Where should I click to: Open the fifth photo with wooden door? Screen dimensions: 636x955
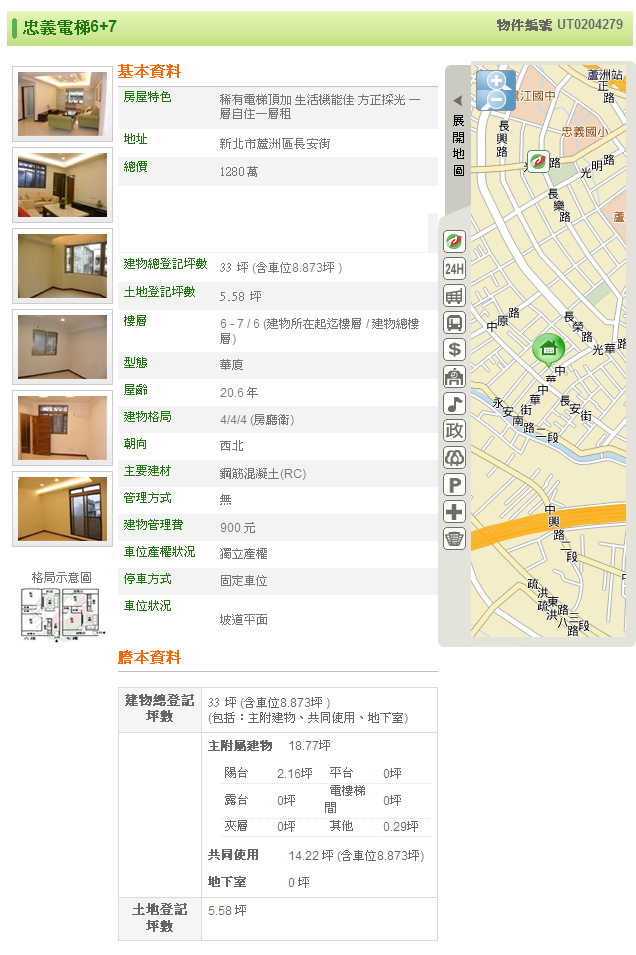[62, 427]
